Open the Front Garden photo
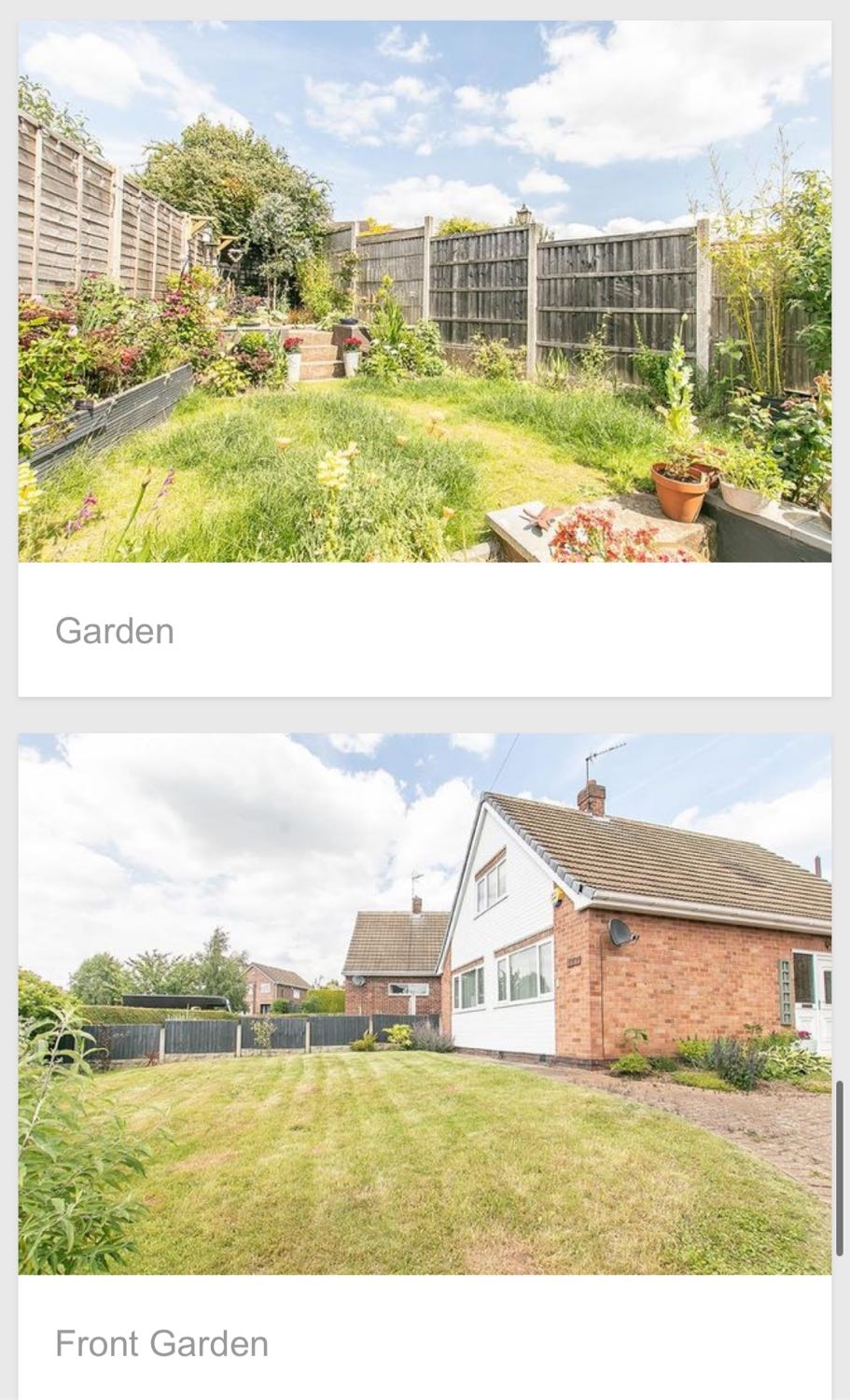The width and height of the screenshot is (850, 1400). coord(425,1004)
